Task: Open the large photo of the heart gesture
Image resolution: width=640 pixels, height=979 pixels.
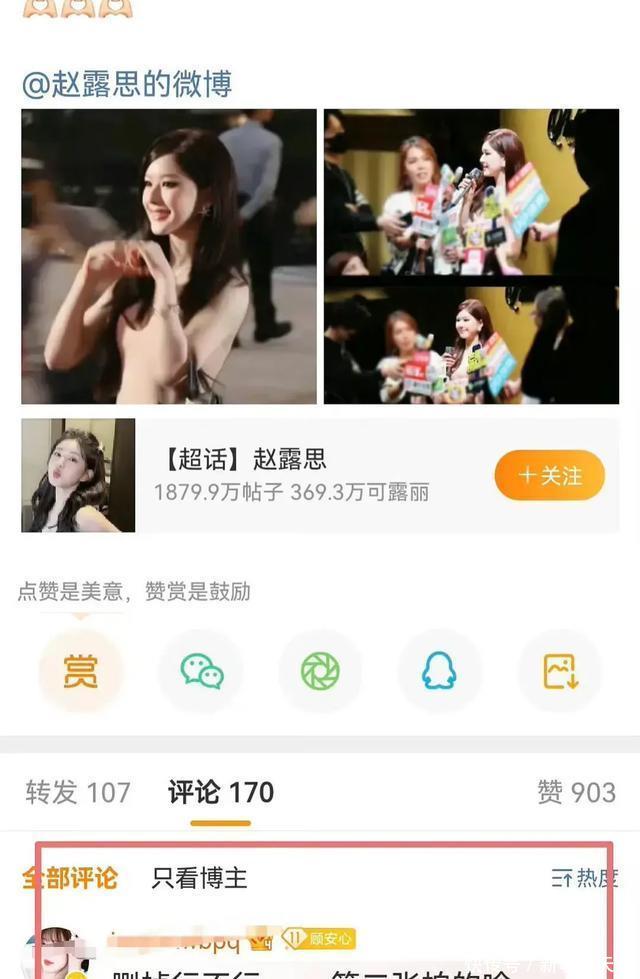Action: click(x=169, y=256)
